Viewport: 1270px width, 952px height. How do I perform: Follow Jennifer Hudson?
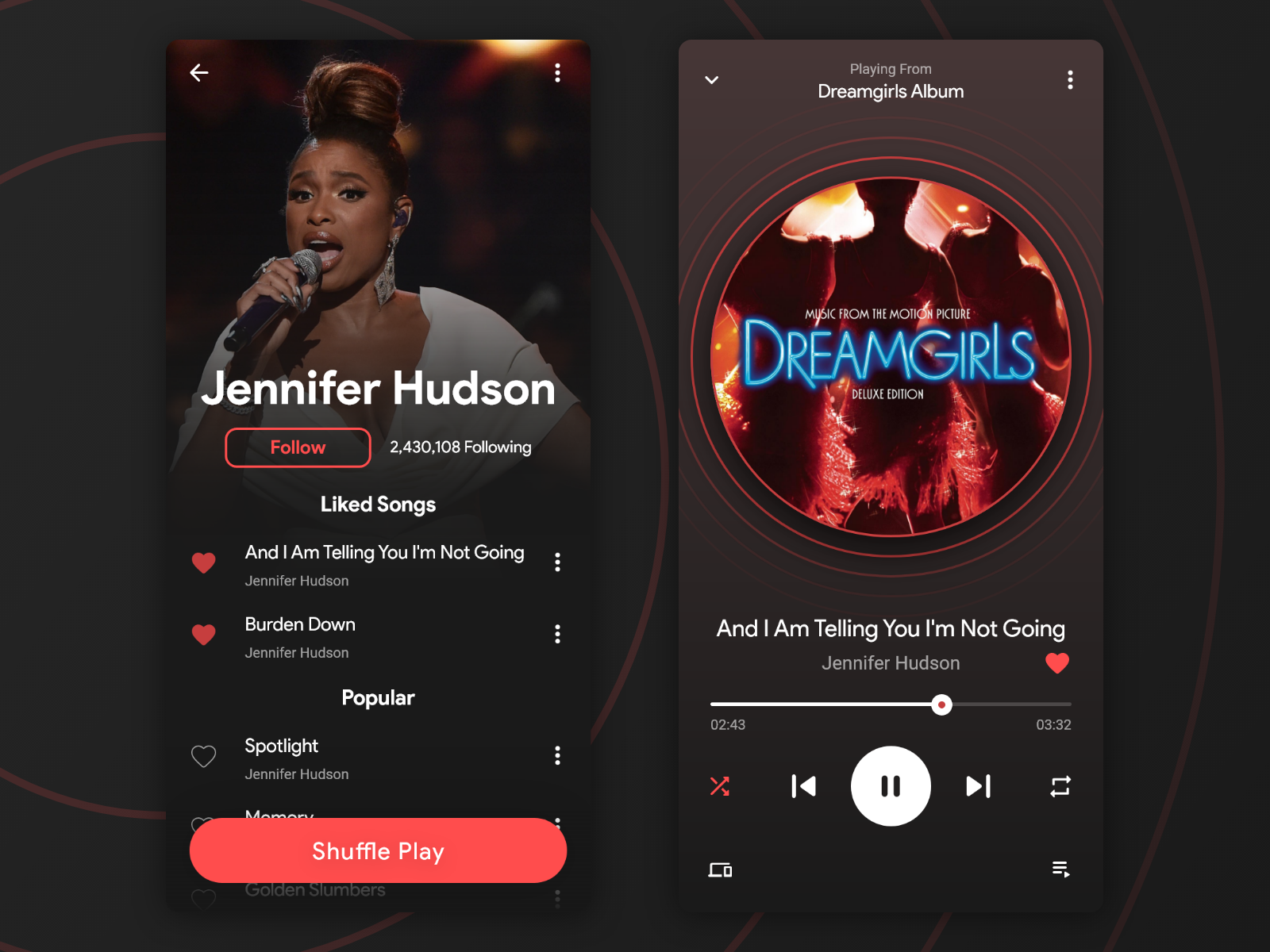click(298, 447)
